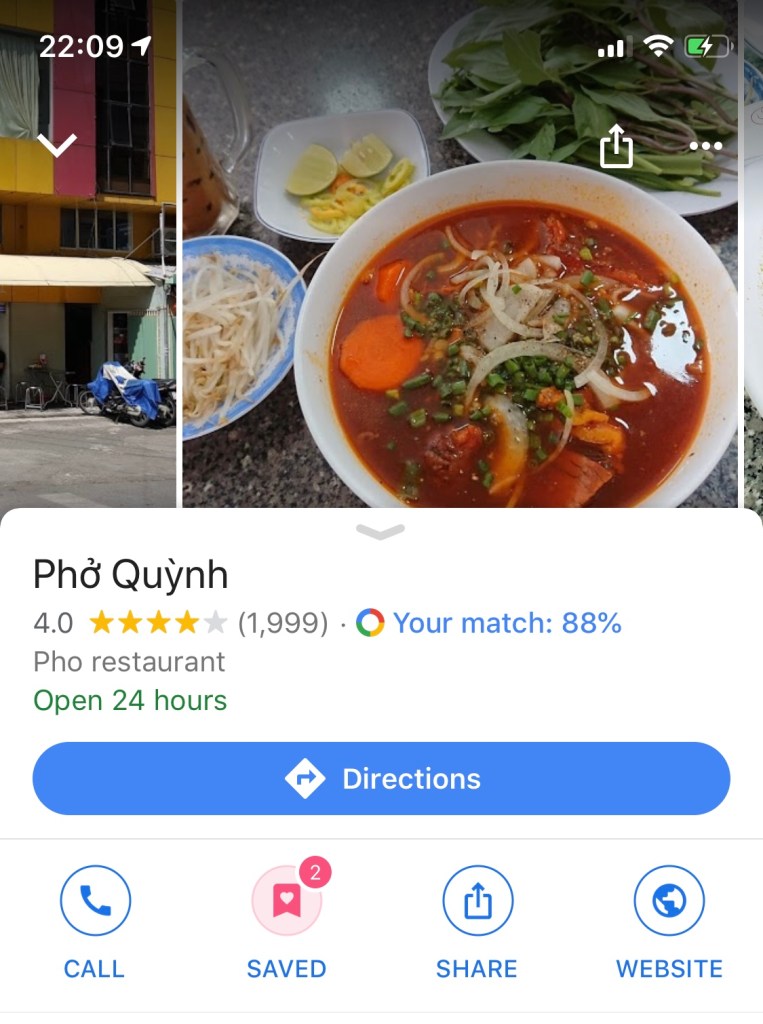Get Directions to Phở Quỳnh
Image resolution: width=763 pixels, height=1024 pixels.
(381, 779)
